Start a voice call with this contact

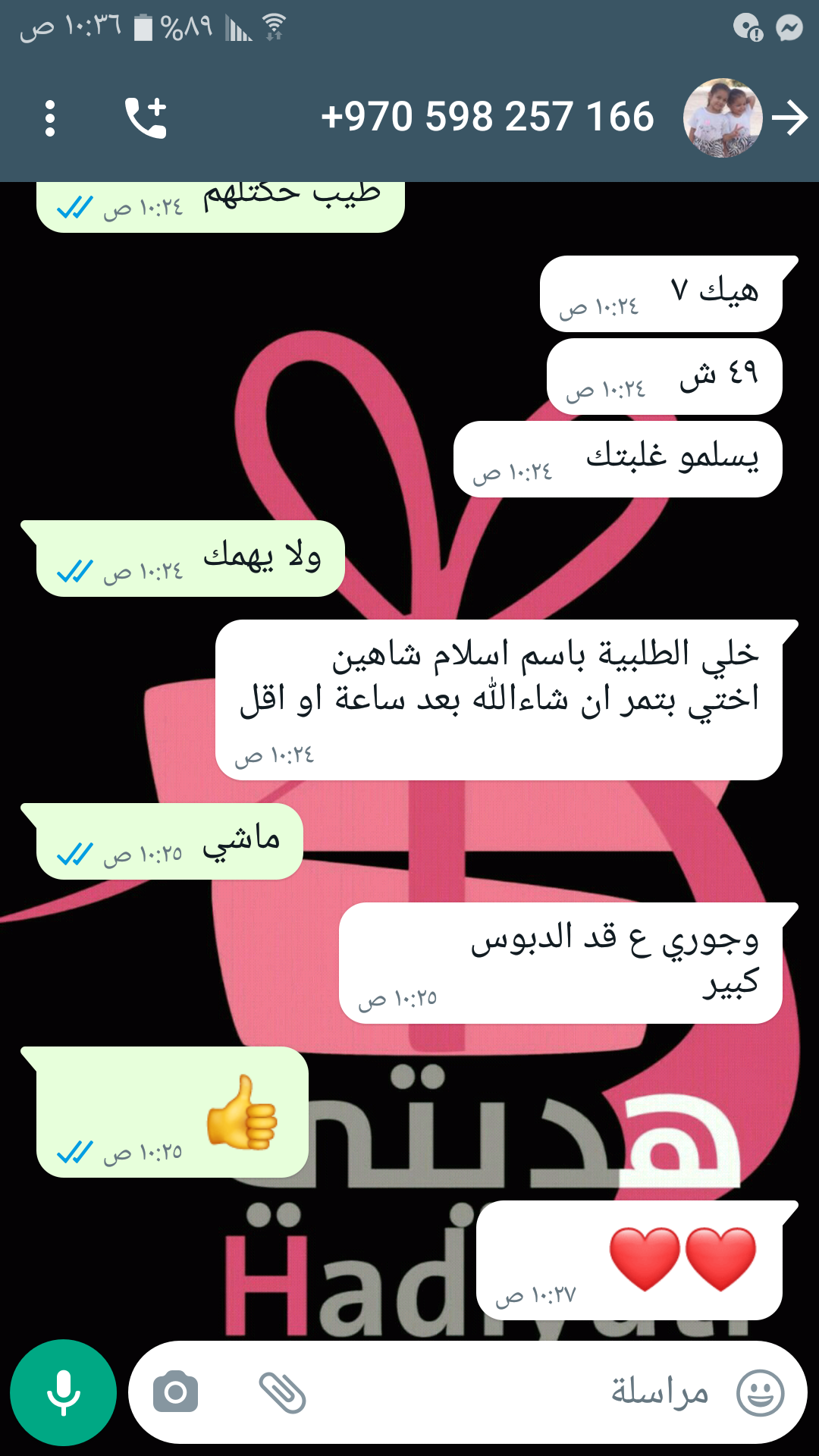[146, 118]
